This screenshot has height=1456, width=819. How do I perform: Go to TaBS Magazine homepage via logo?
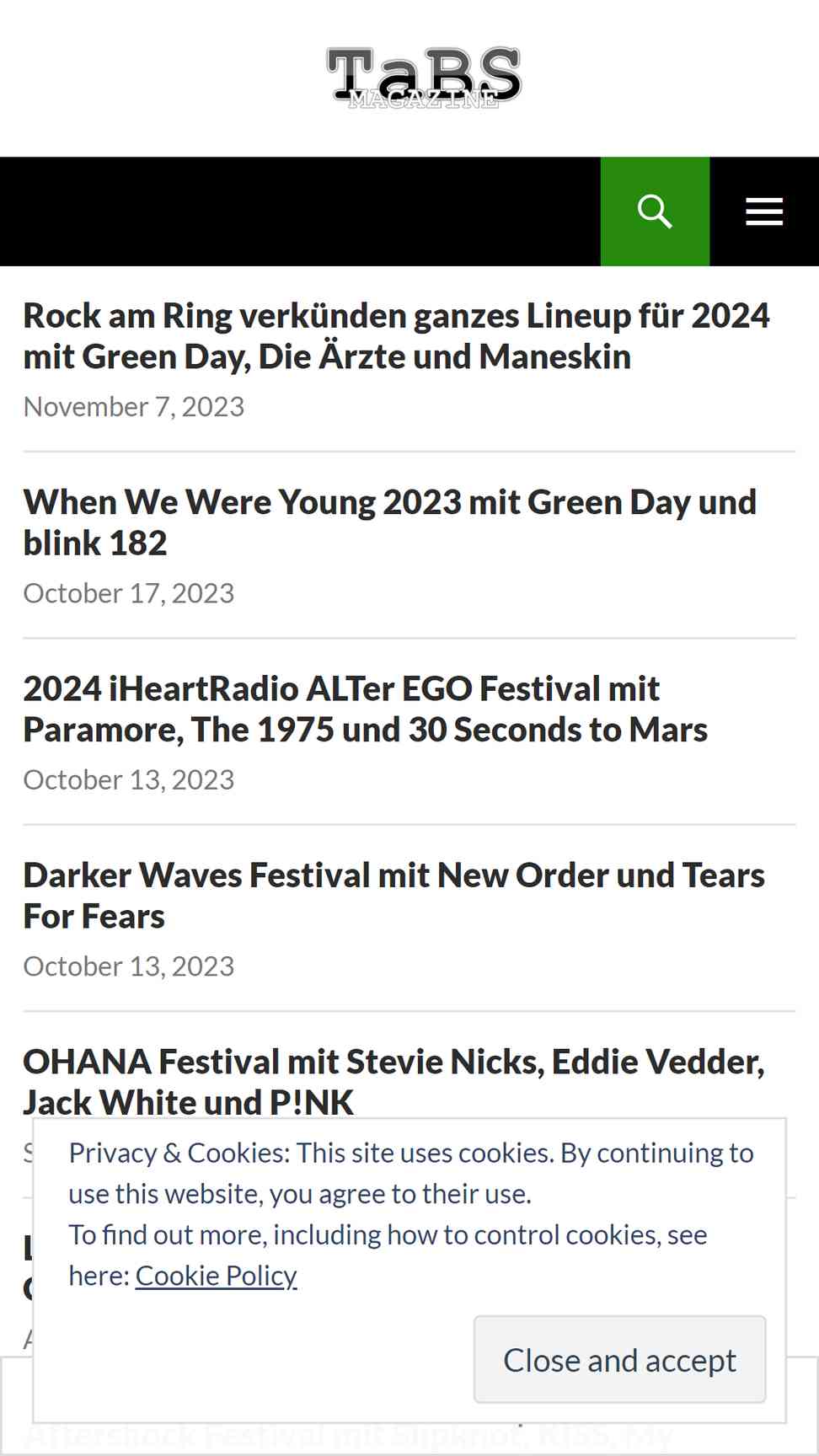coord(424,78)
